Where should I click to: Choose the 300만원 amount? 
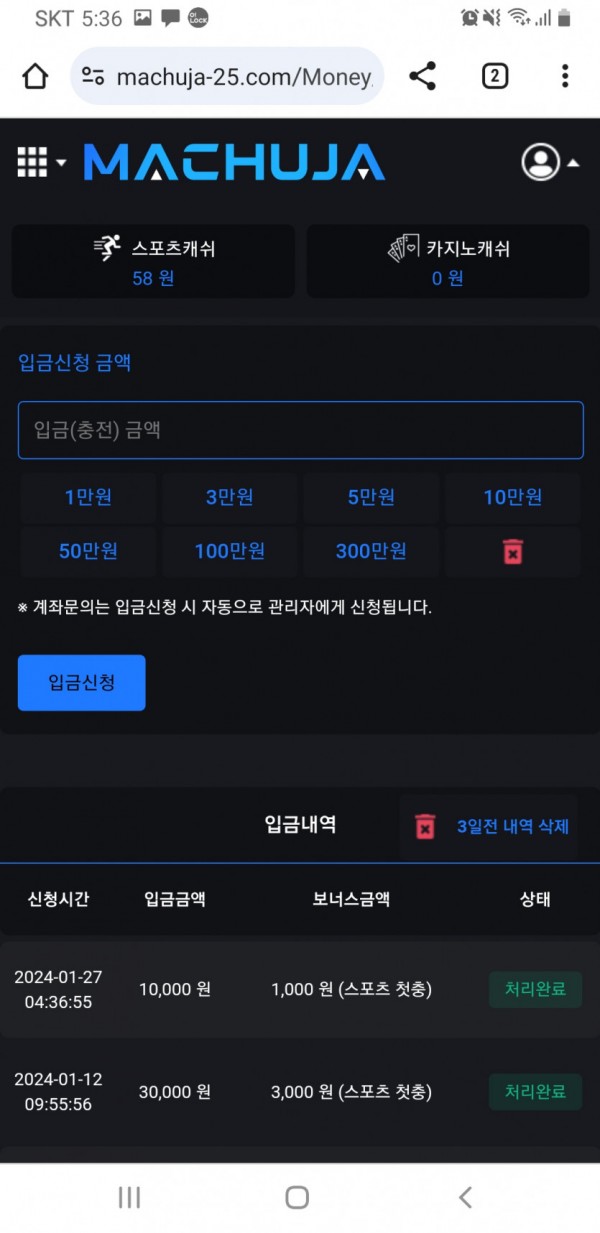click(x=371, y=551)
